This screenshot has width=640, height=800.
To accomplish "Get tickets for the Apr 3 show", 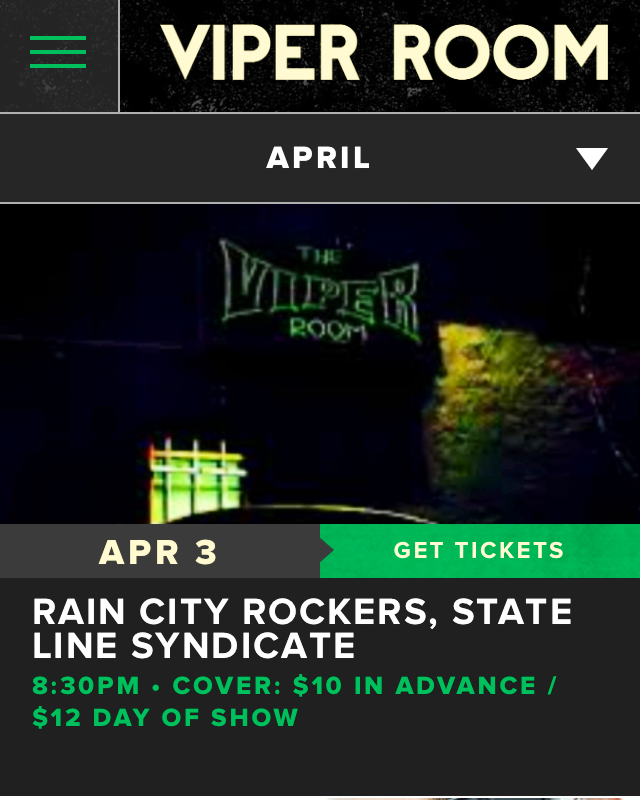I will (x=479, y=551).
